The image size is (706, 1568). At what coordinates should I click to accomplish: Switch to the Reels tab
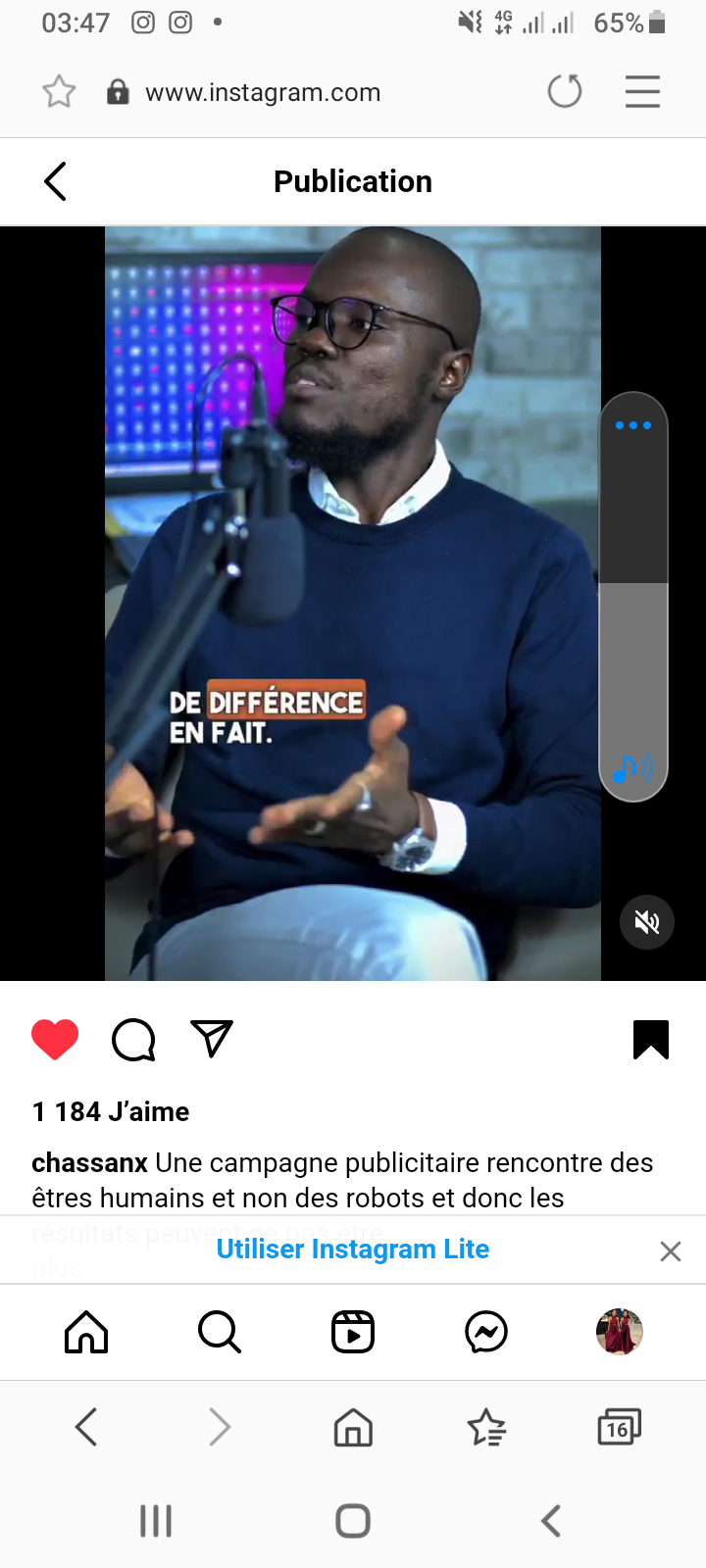[x=353, y=1333]
